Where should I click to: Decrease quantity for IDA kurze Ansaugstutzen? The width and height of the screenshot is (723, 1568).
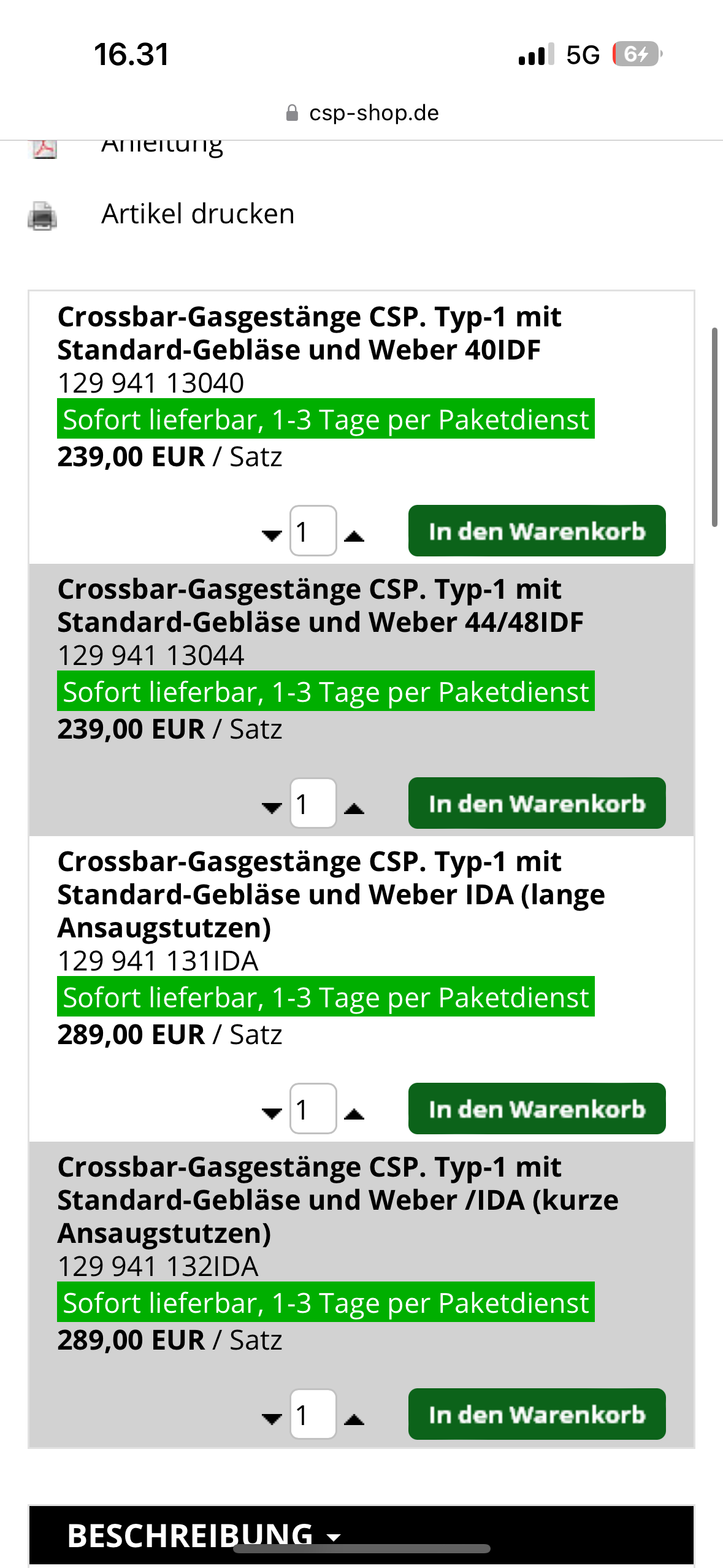[x=272, y=1419]
